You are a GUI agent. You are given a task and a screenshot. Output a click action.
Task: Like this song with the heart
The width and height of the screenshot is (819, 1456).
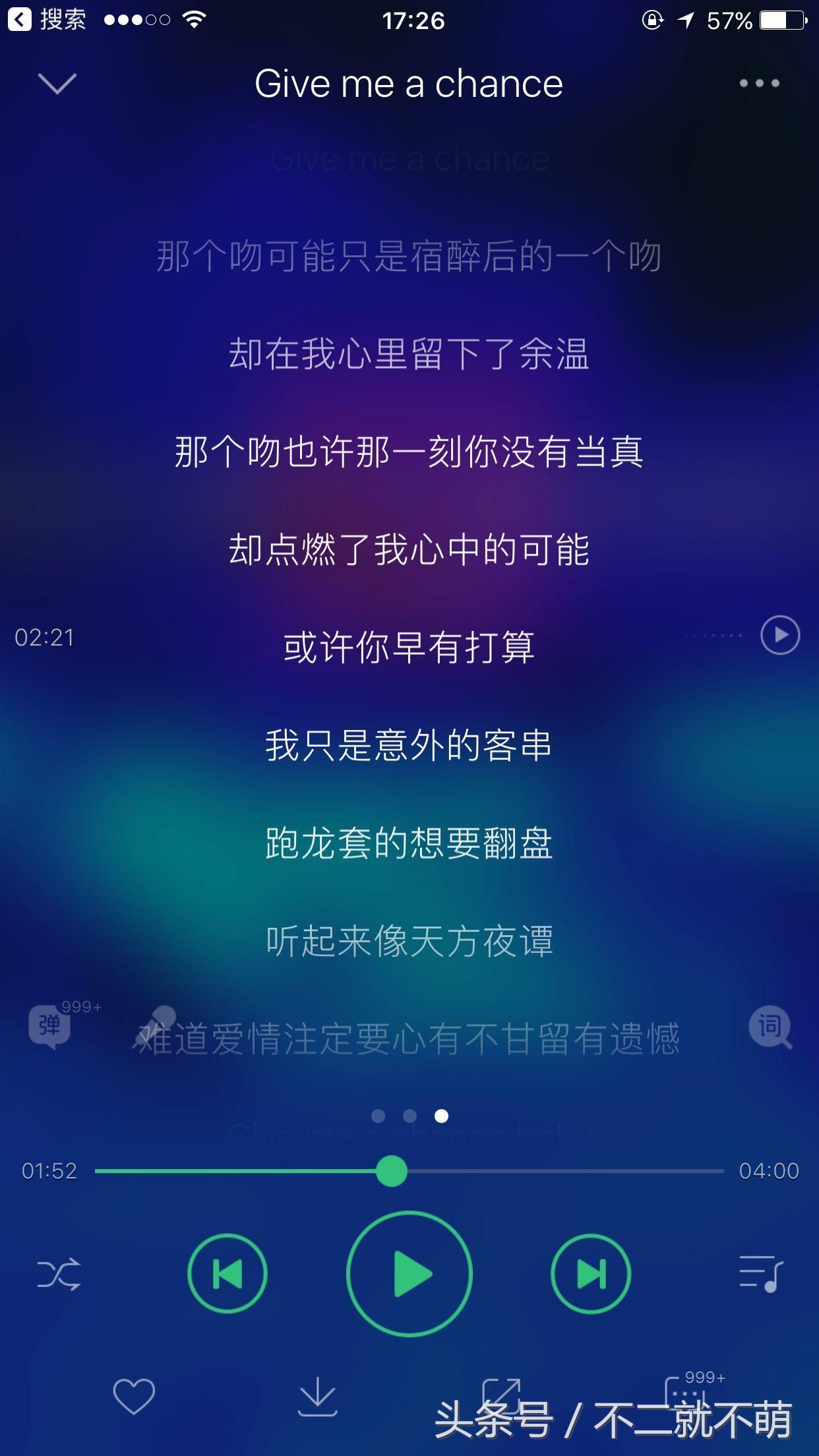coord(134,1395)
